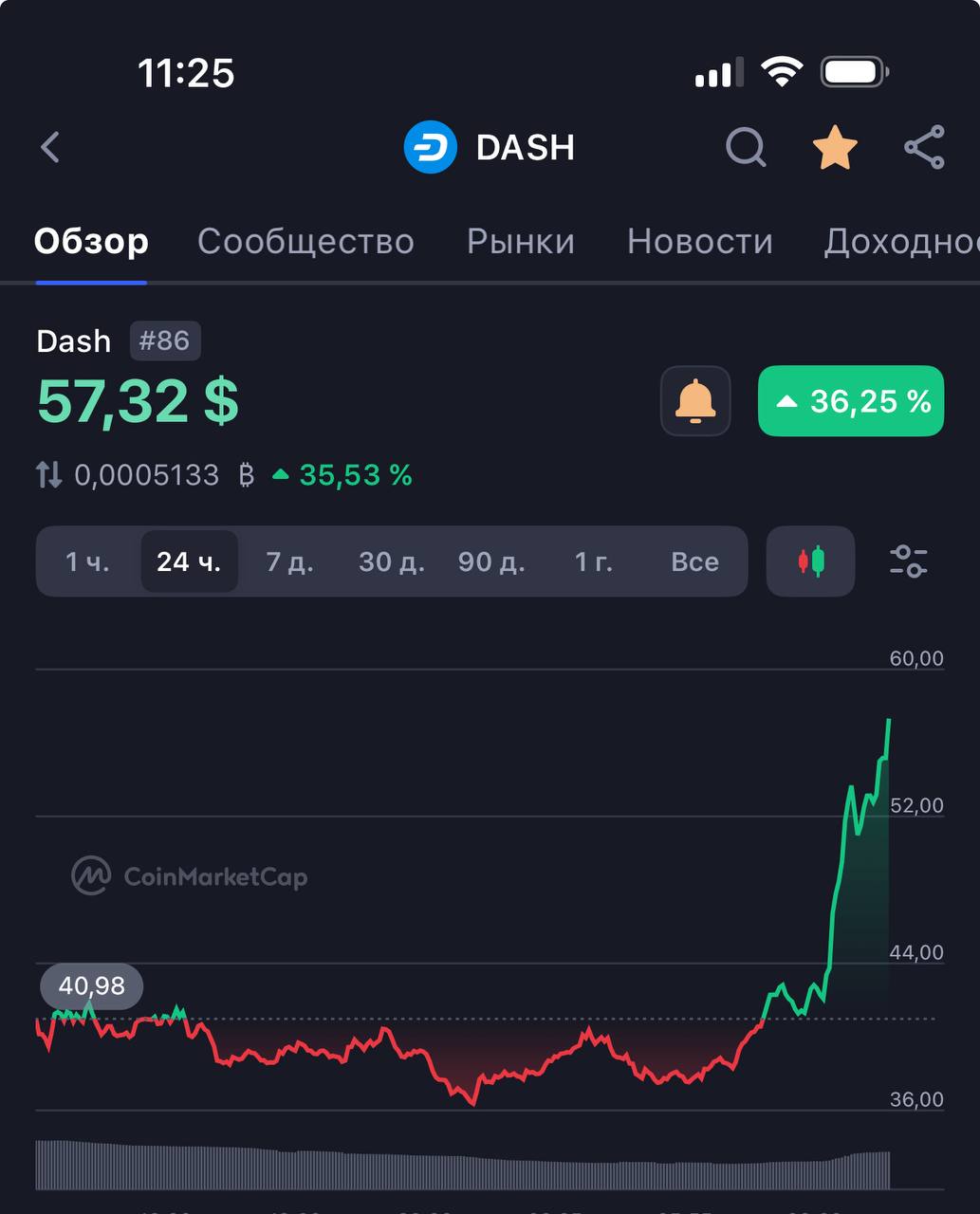Tap the BTC price swap arrows

click(x=48, y=474)
